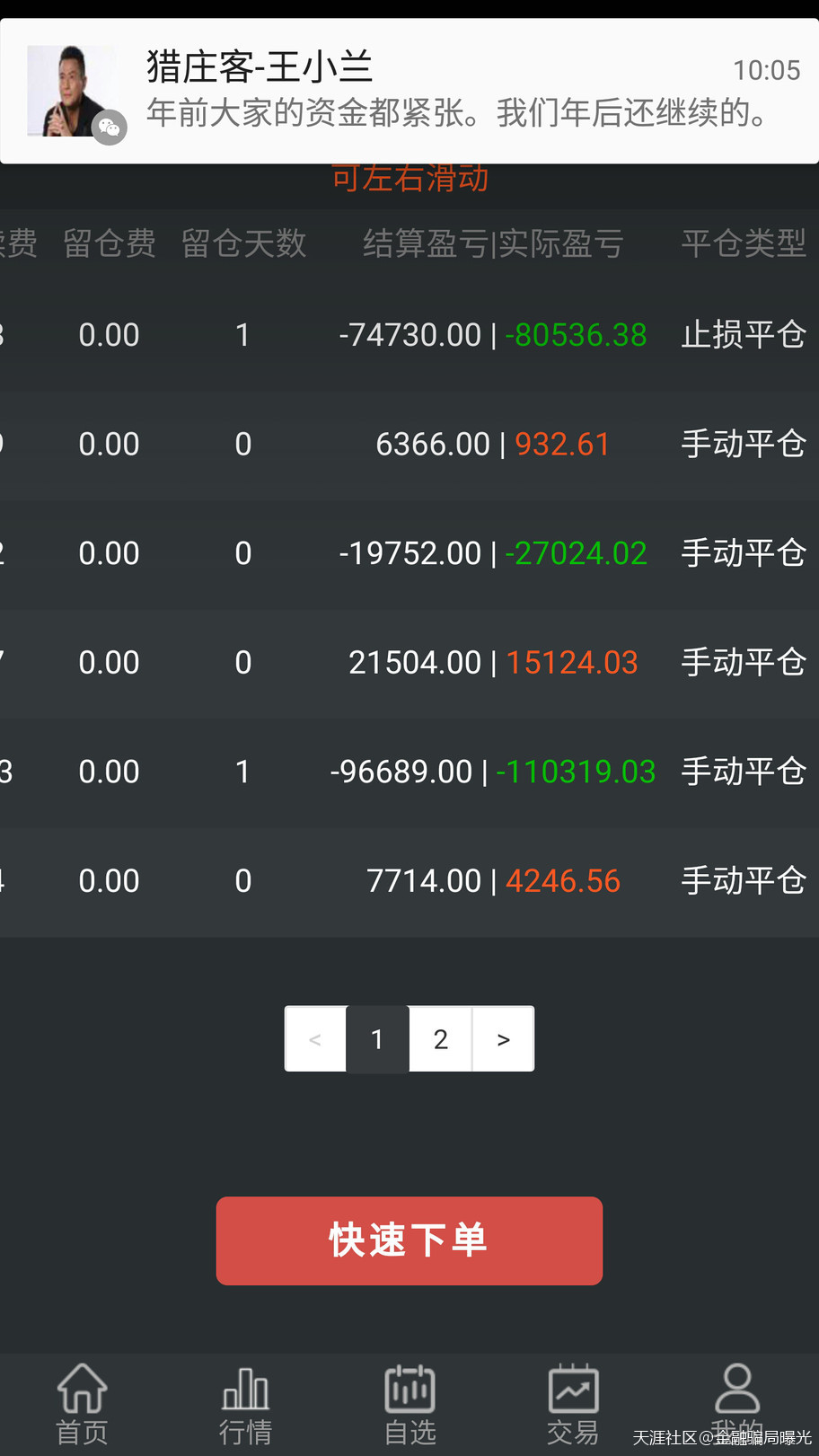Click the 可左右滑动 swipe hint text

(409, 178)
